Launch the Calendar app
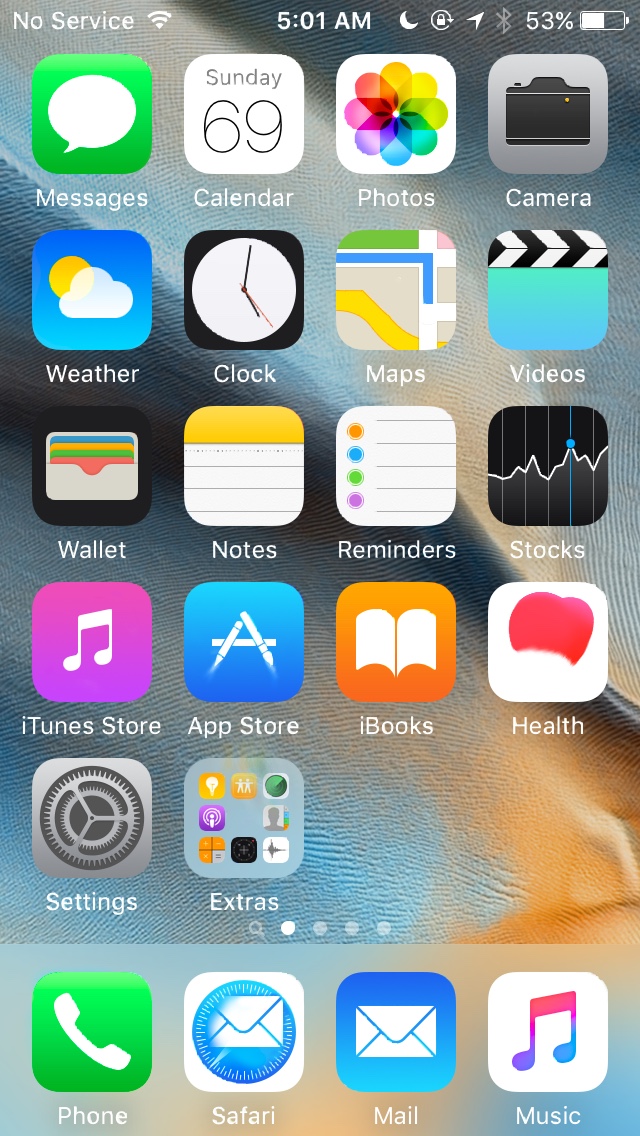Image resolution: width=640 pixels, height=1136 pixels. [x=244, y=115]
